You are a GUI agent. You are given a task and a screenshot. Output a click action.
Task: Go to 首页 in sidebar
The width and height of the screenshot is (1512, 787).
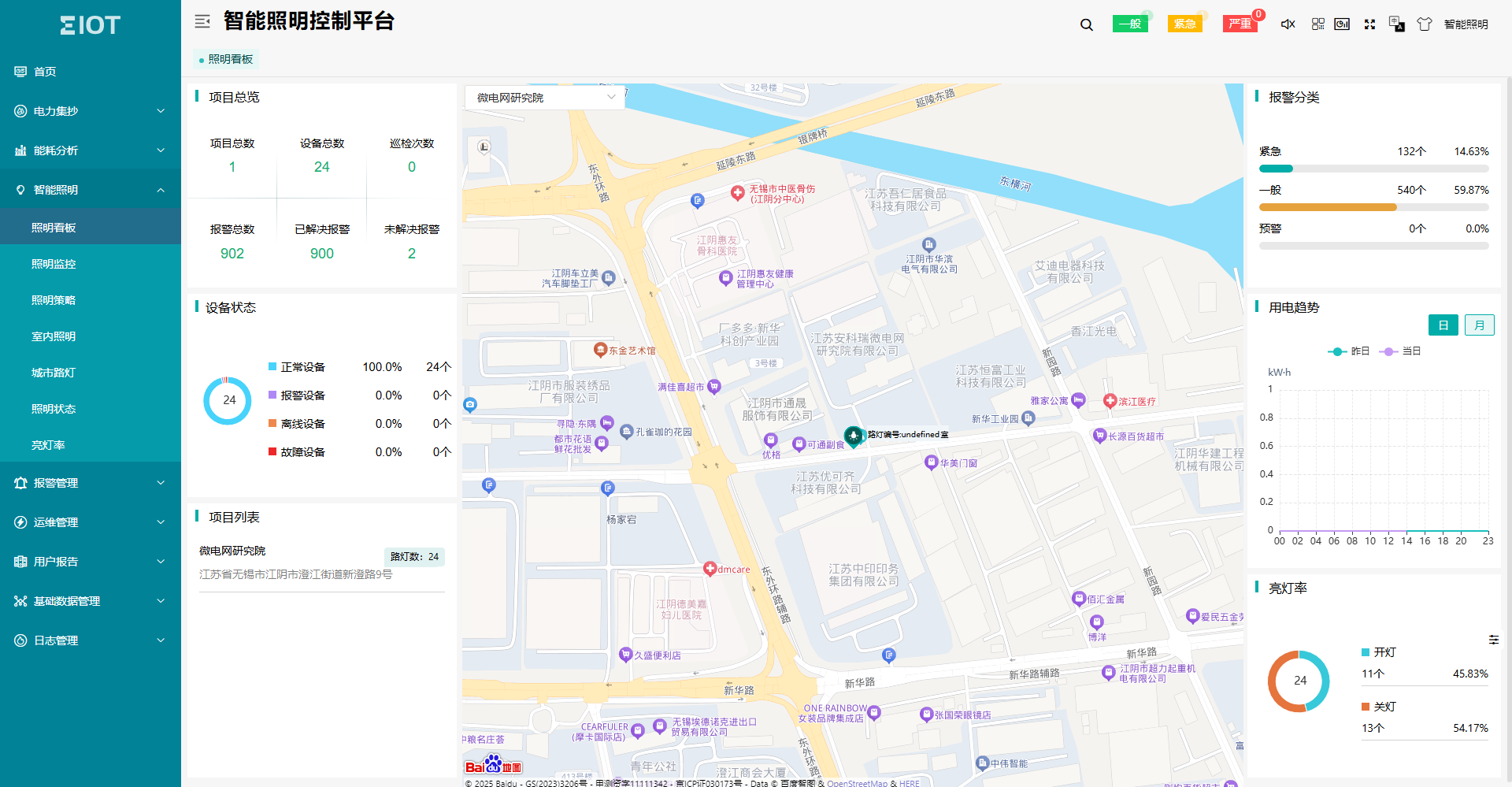coord(45,72)
